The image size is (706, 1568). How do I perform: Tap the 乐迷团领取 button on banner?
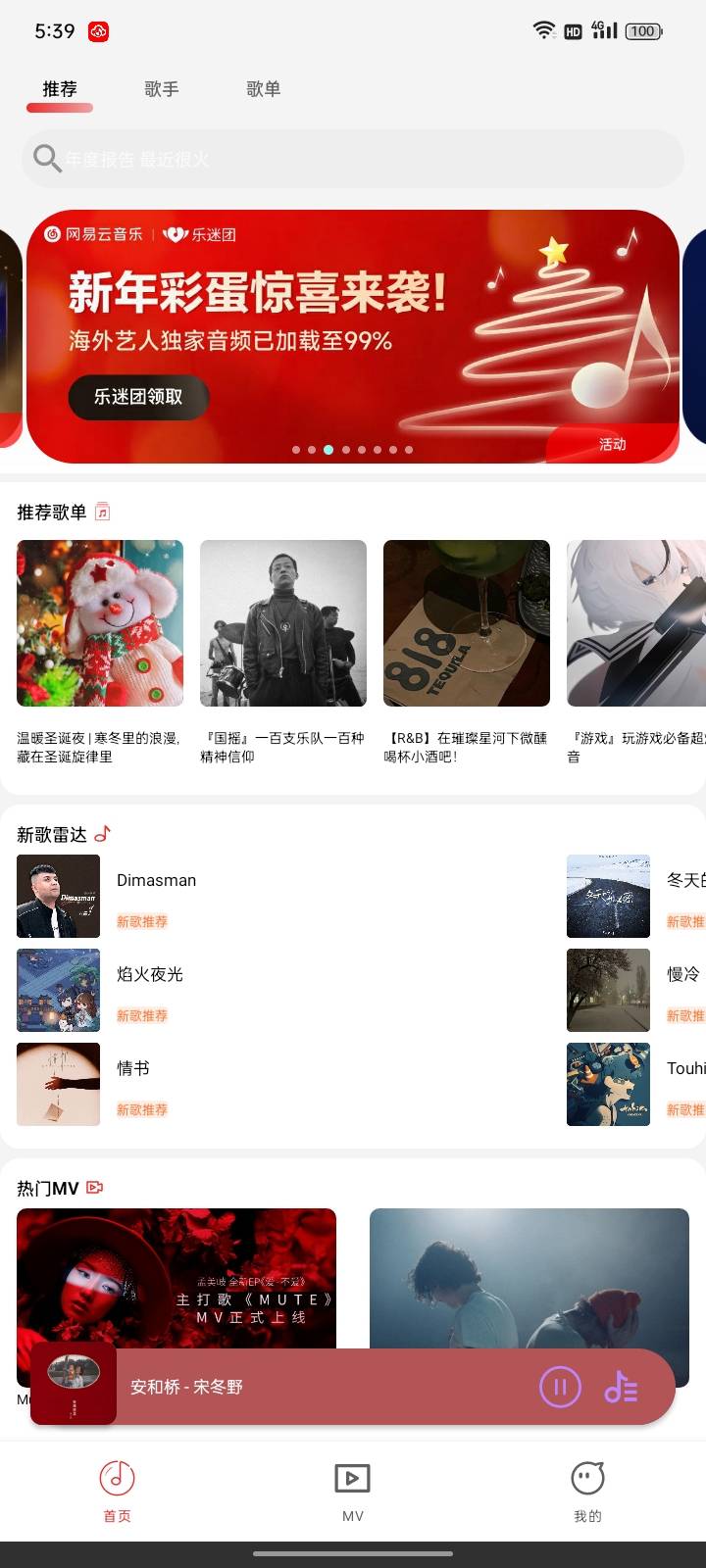138,397
